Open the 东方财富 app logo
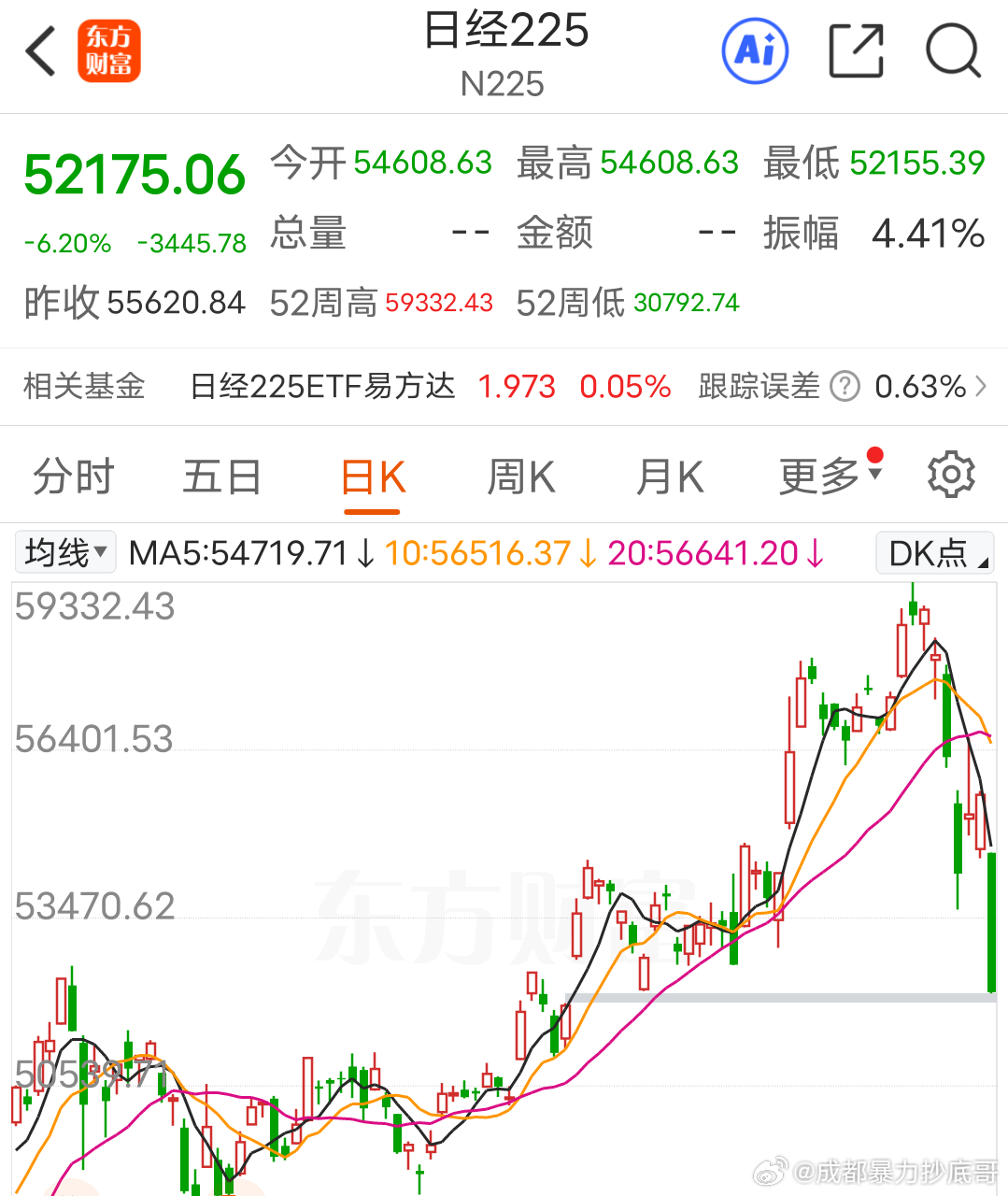This screenshot has width=1008, height=1196. 109,51
